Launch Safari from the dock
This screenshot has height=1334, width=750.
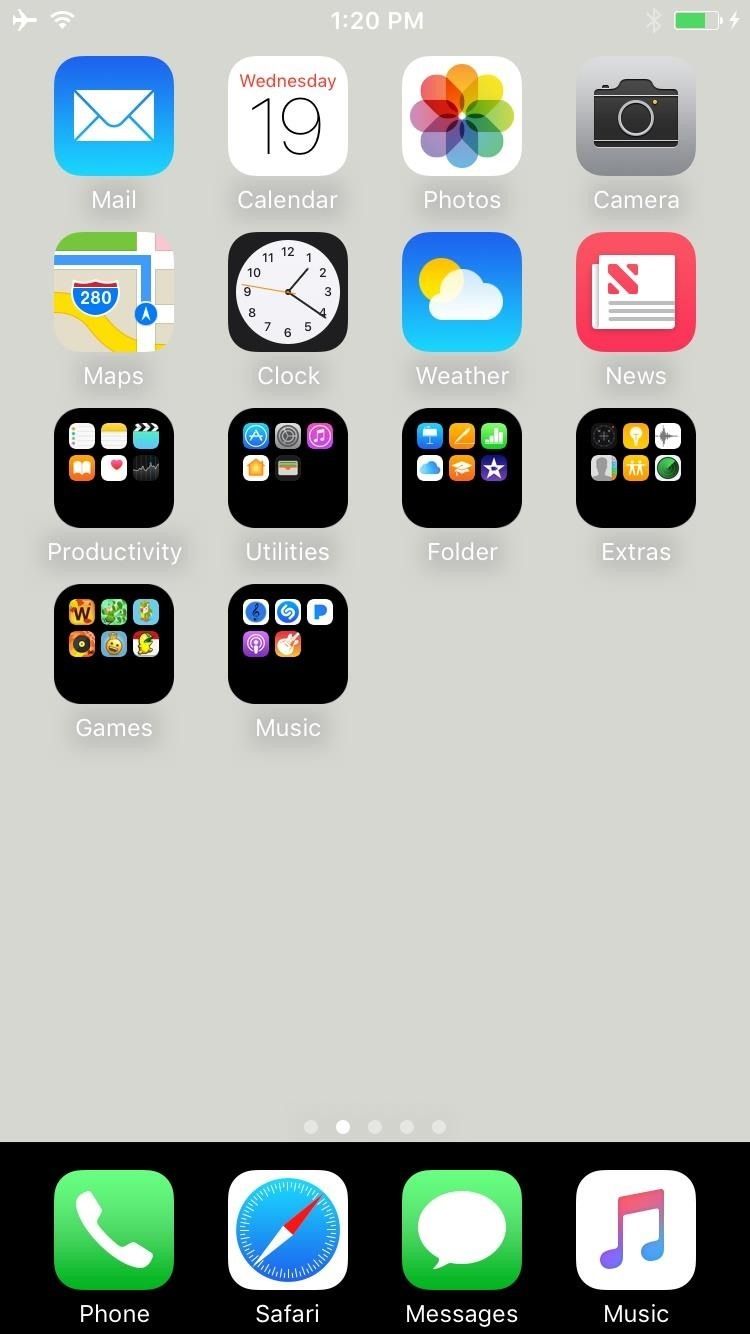tap(288, 1230)
